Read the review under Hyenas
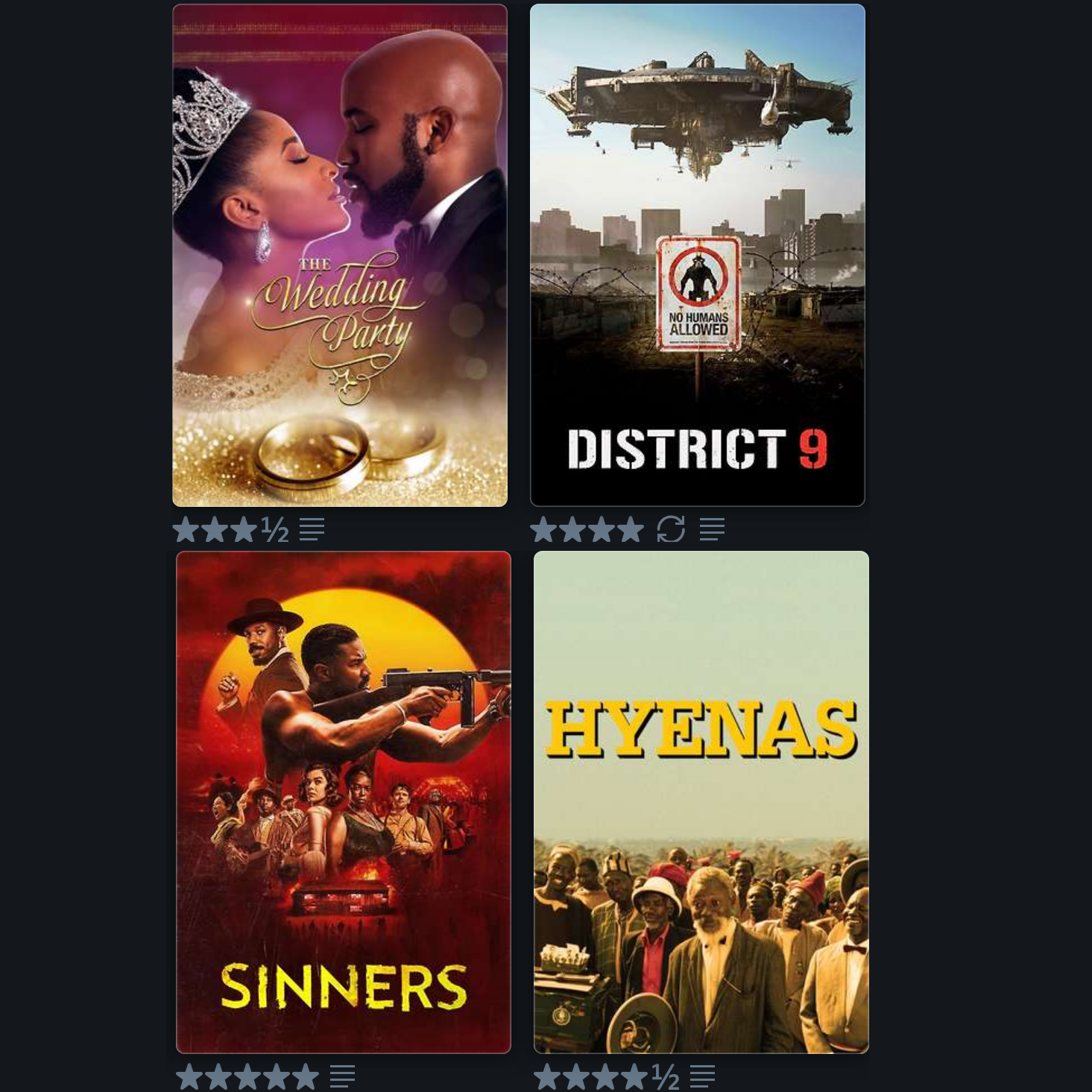 click(702, 1076)
